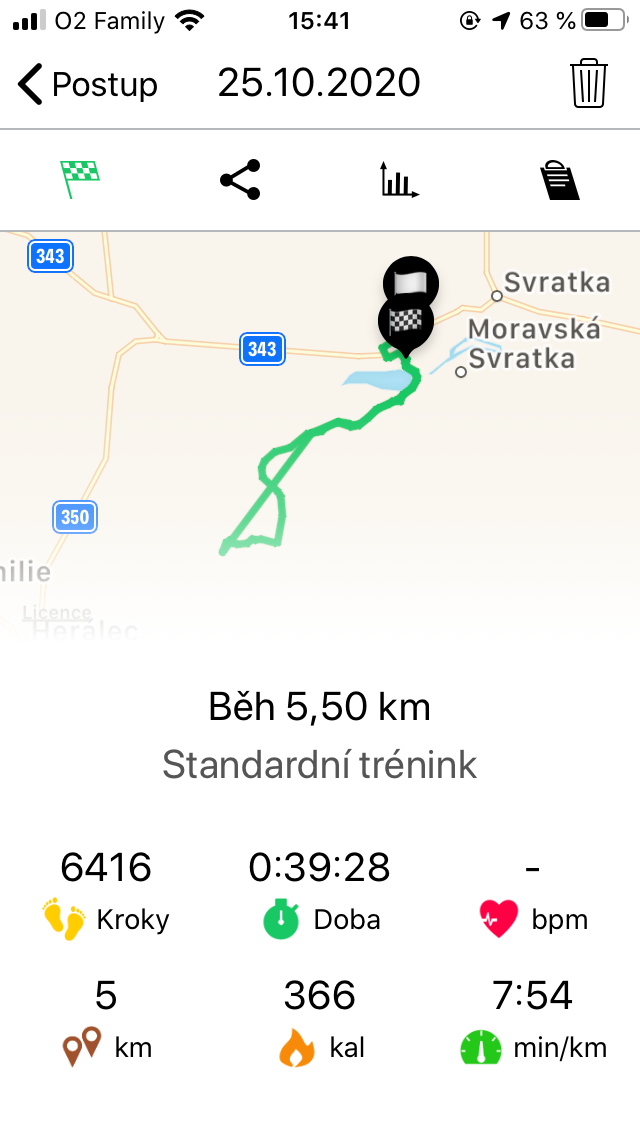The image size is (640, 1136).
Task: Select the checkered flag summary tab
Action: pyautogui.click(x=81, y=180)
